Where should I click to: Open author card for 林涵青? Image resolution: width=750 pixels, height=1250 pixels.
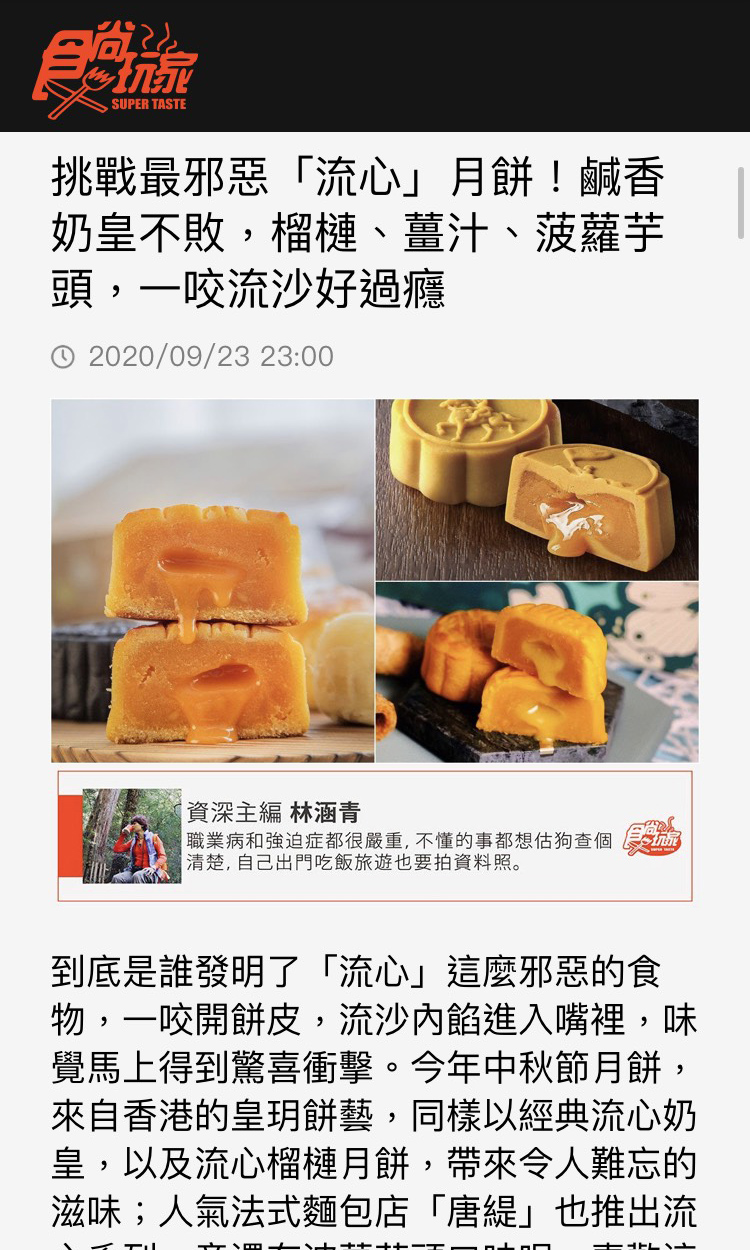pos(374,836)
